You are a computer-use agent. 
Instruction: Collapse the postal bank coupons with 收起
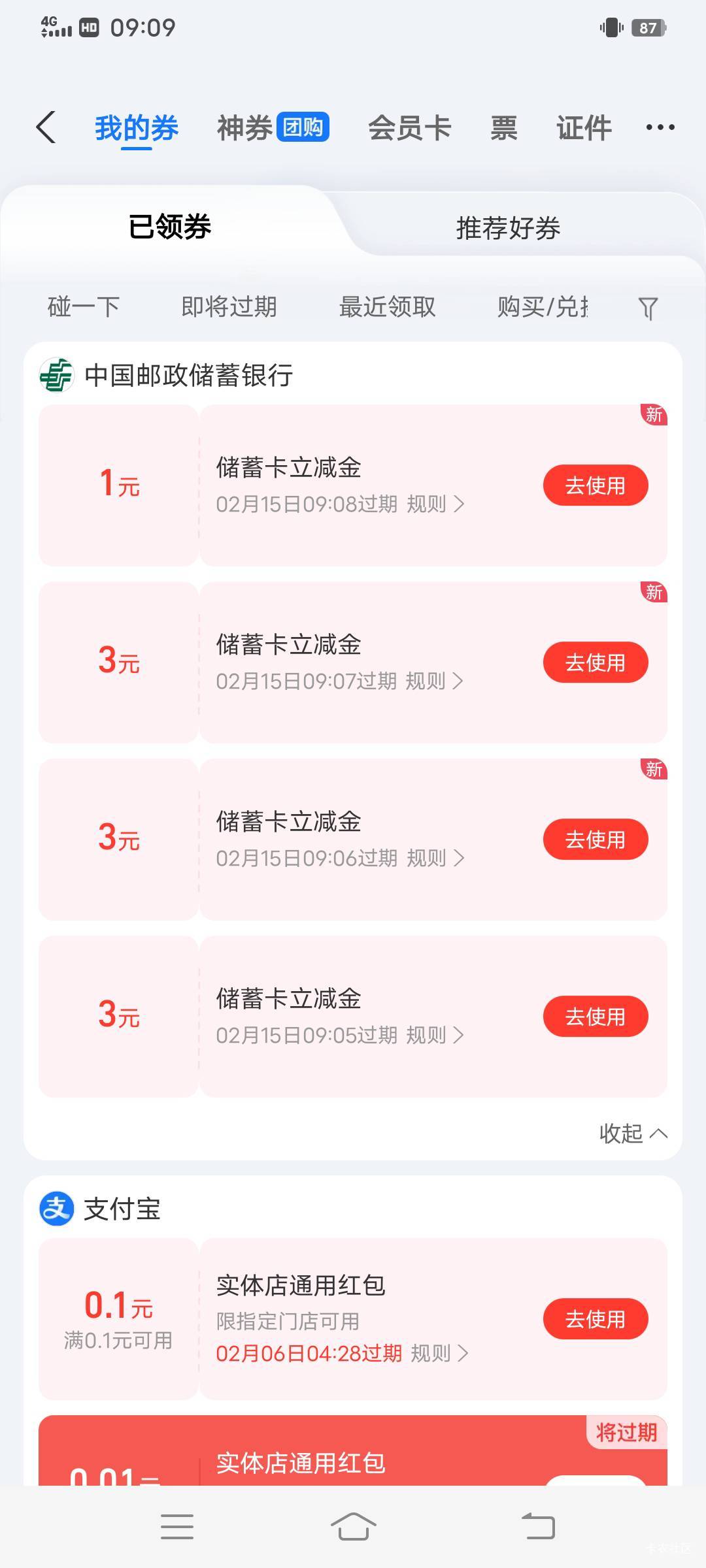632,1133
